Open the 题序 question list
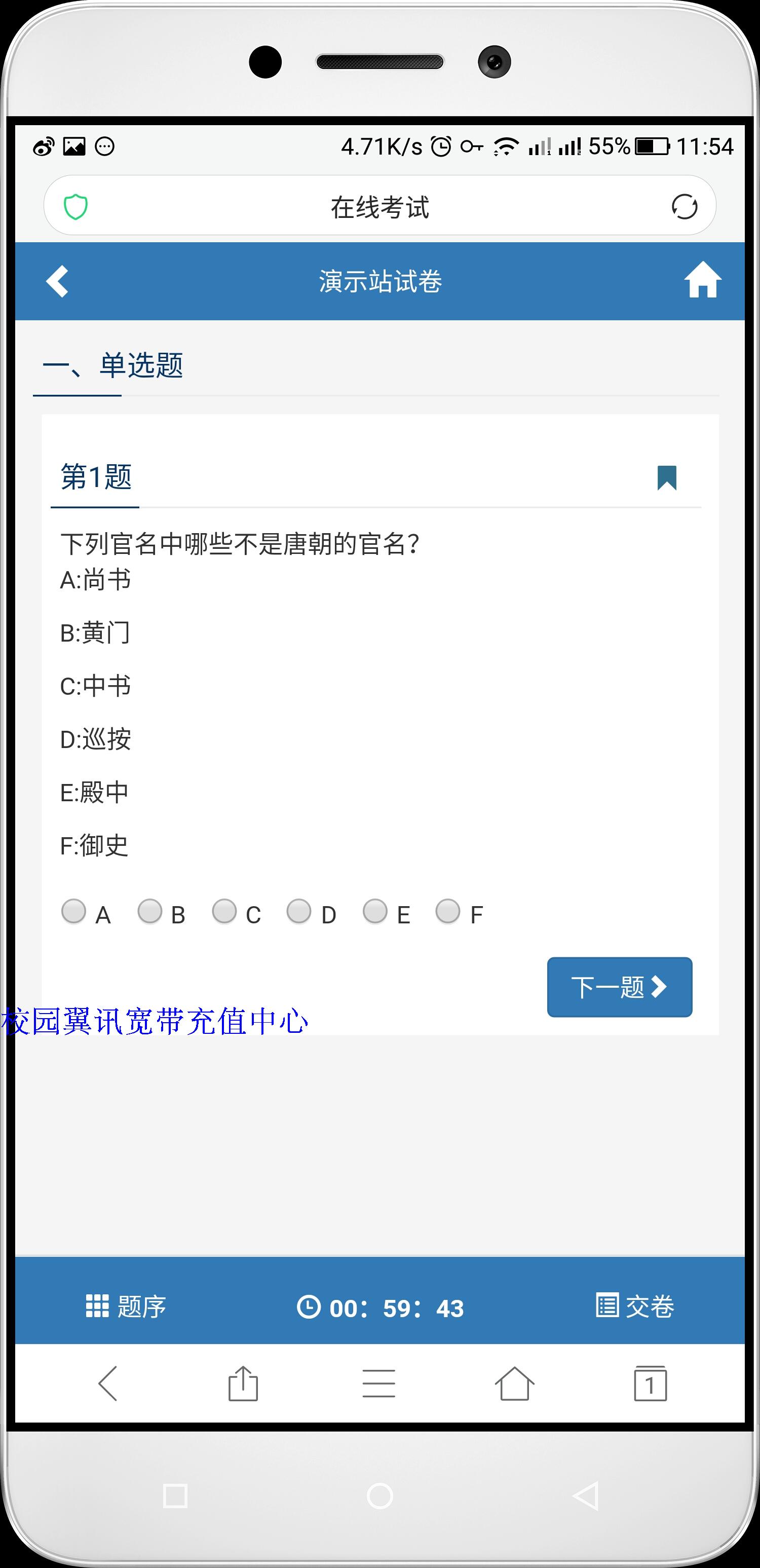This screenshot has width=760, height=1568. click(x=126, y=1306)
